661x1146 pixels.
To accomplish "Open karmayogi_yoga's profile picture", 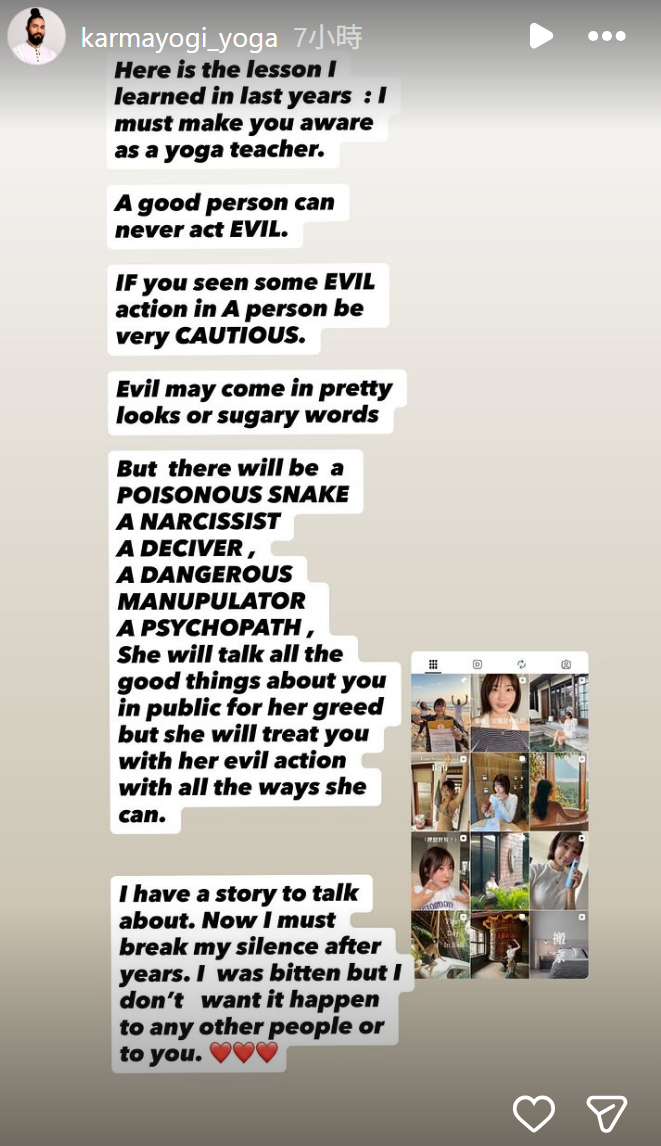I will [37, 36].
